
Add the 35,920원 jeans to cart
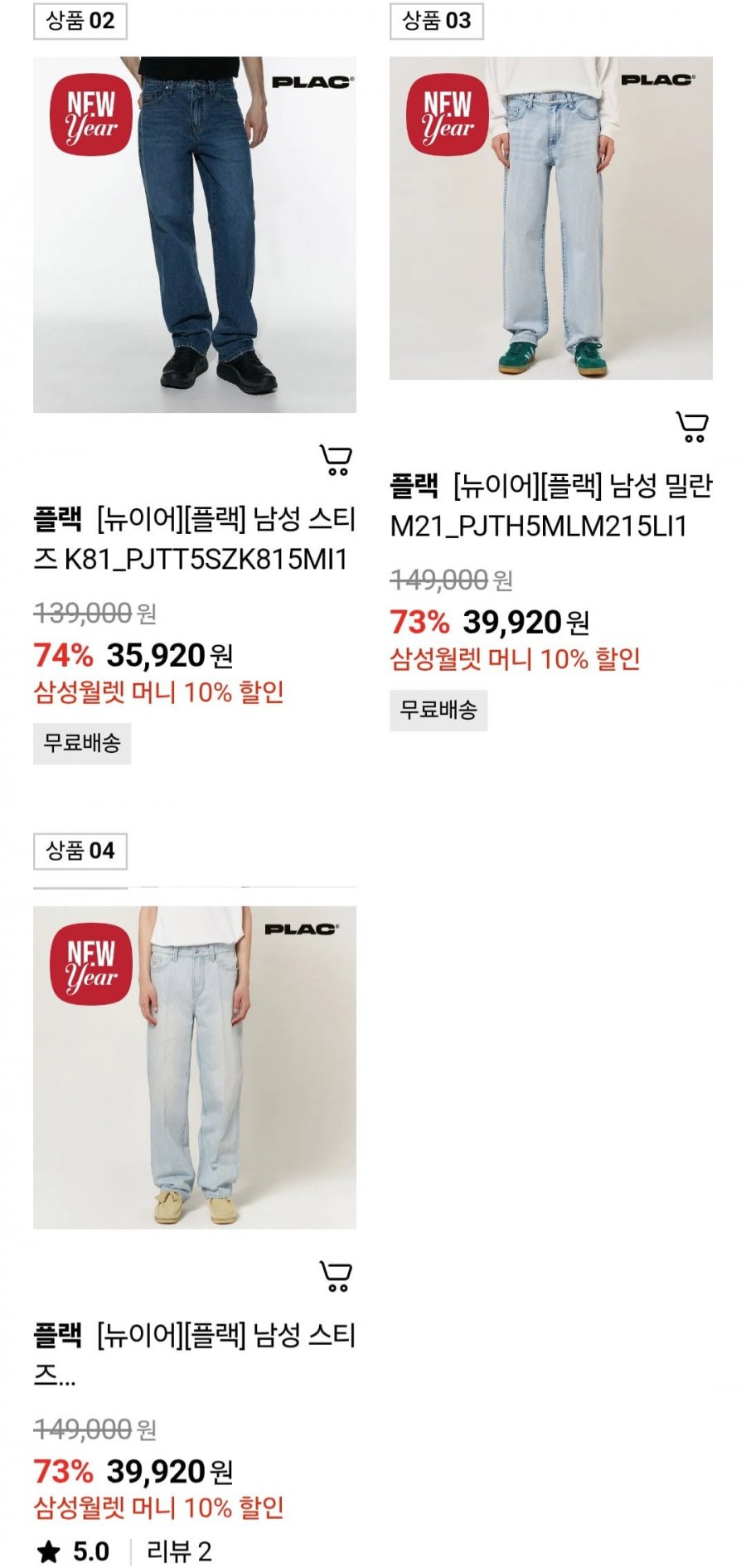click(336, 460)
